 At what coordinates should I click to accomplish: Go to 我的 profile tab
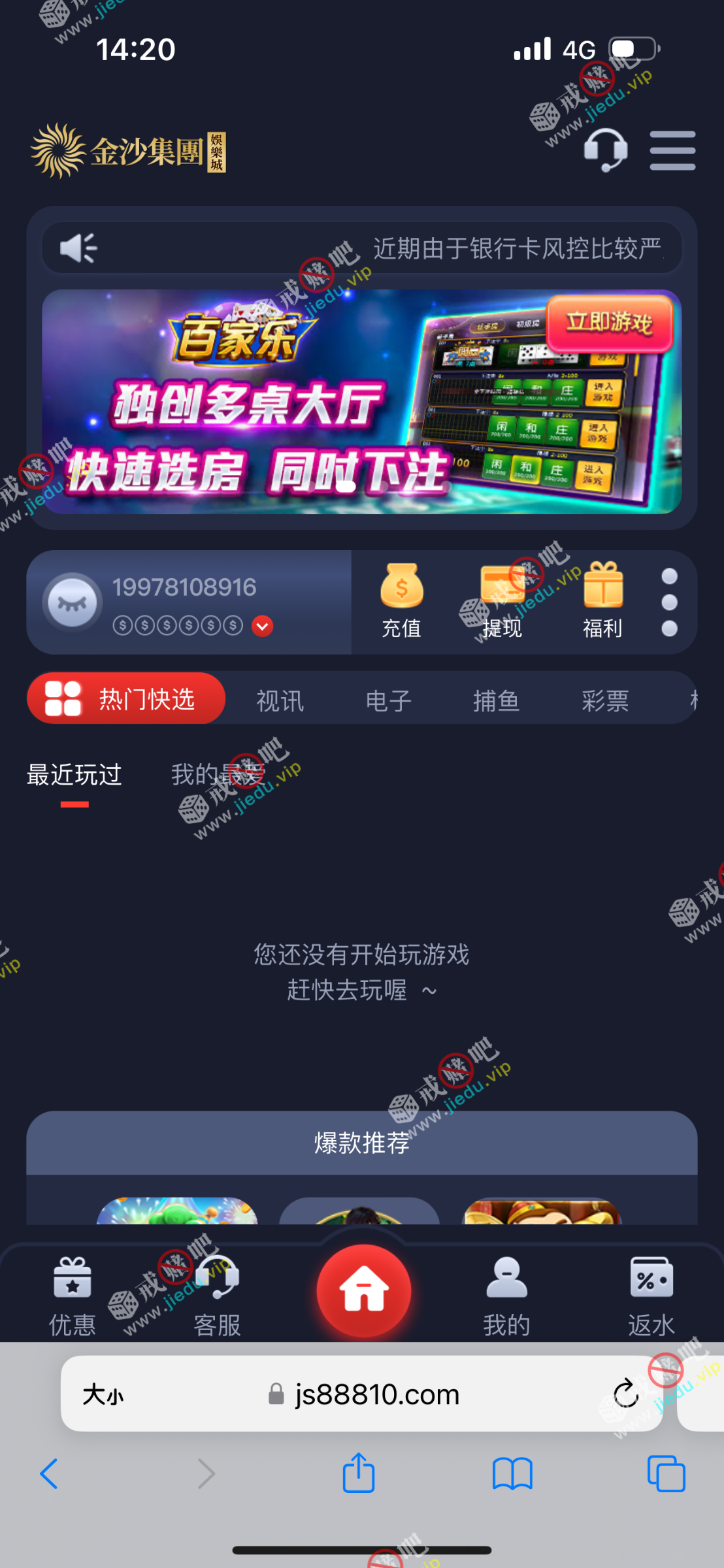click(506, 1296)
